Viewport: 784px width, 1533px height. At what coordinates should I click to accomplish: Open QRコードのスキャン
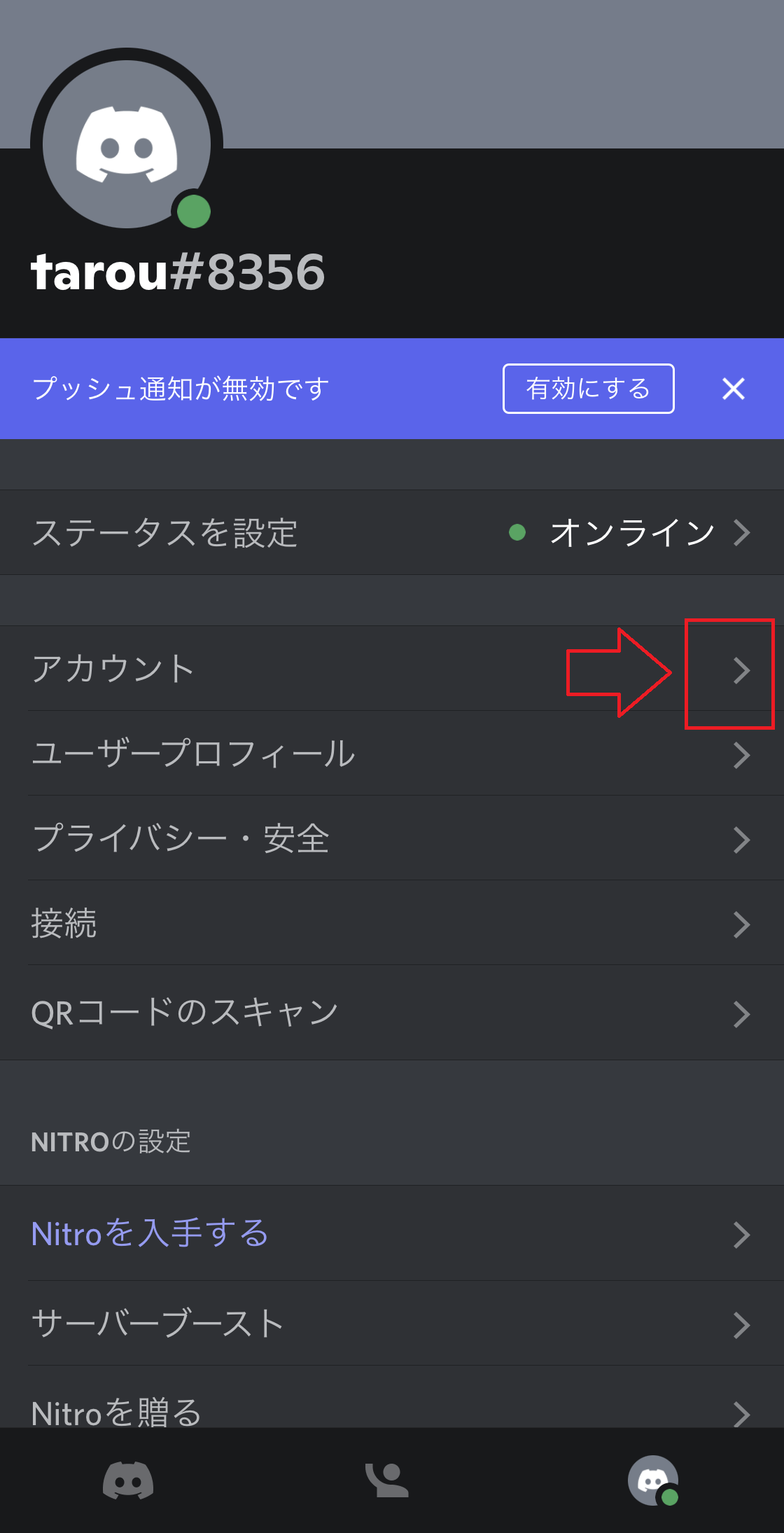(x=392, y=1013)
